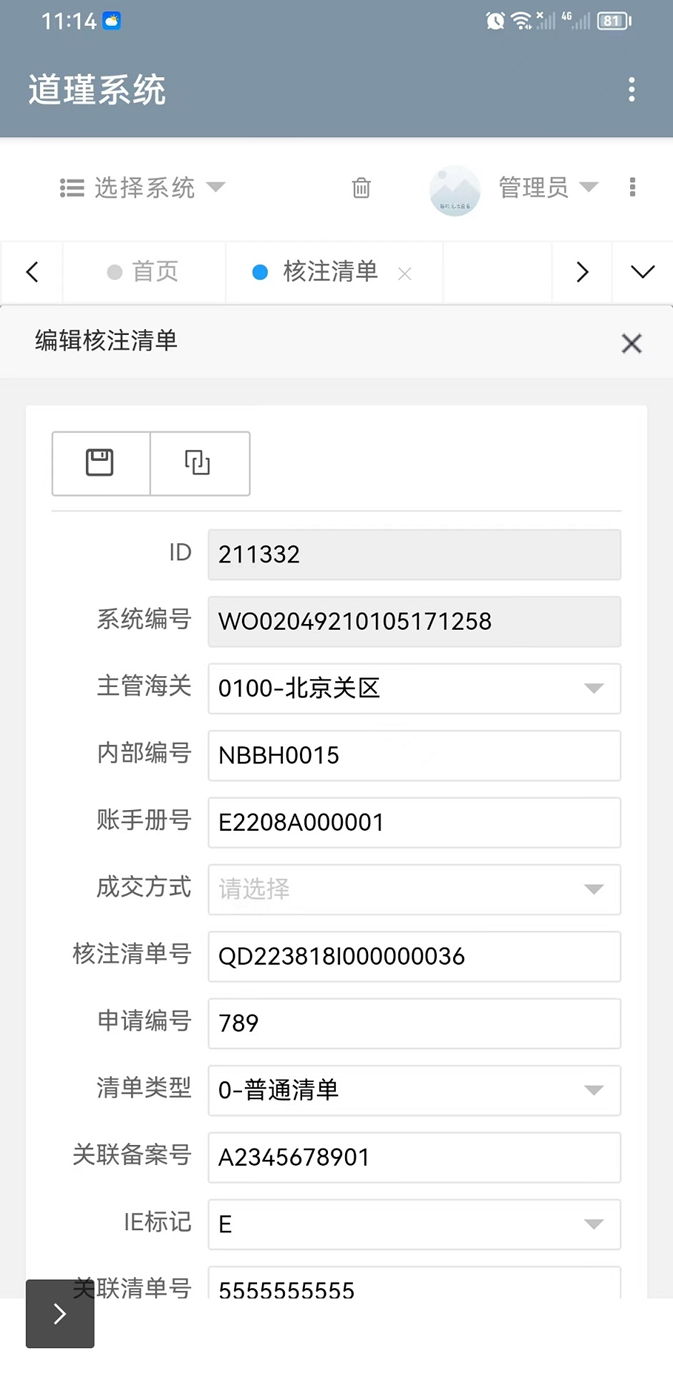The image size is (673, 1374).
Task: Open the 管理员 user menu
Action: tap(547, 187)
